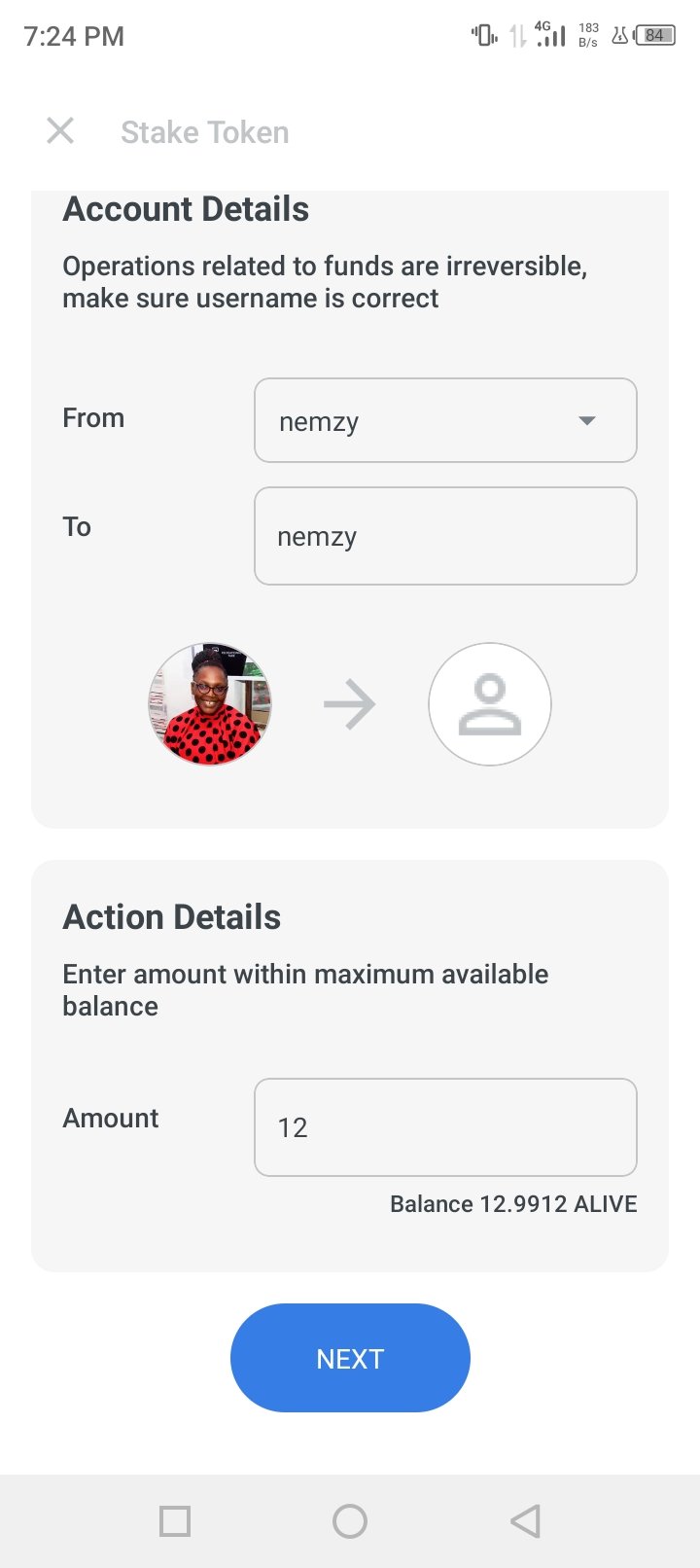Go back using the system back button
The image size is (700, 1568).
click(525, 1521)
